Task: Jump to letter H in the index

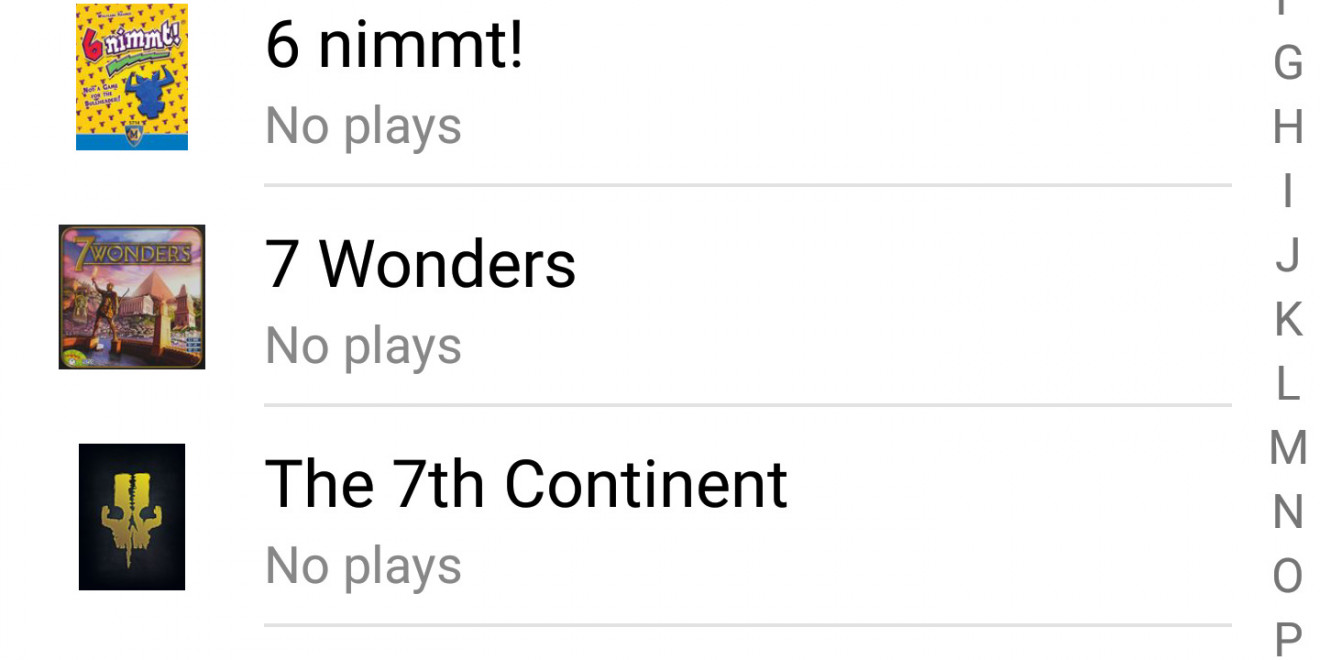Action: coord(1288,128)
